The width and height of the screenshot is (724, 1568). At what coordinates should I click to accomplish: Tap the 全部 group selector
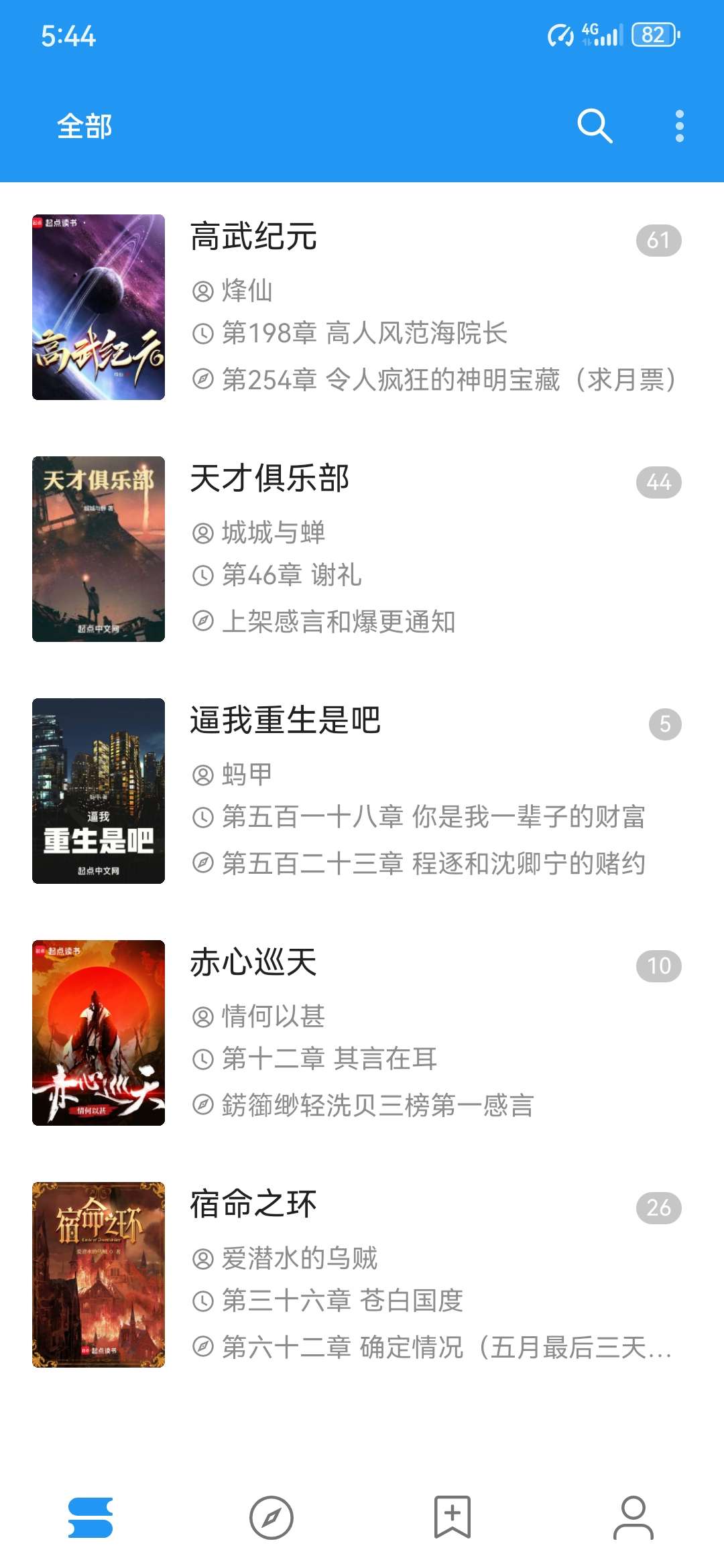pos(84,126)
